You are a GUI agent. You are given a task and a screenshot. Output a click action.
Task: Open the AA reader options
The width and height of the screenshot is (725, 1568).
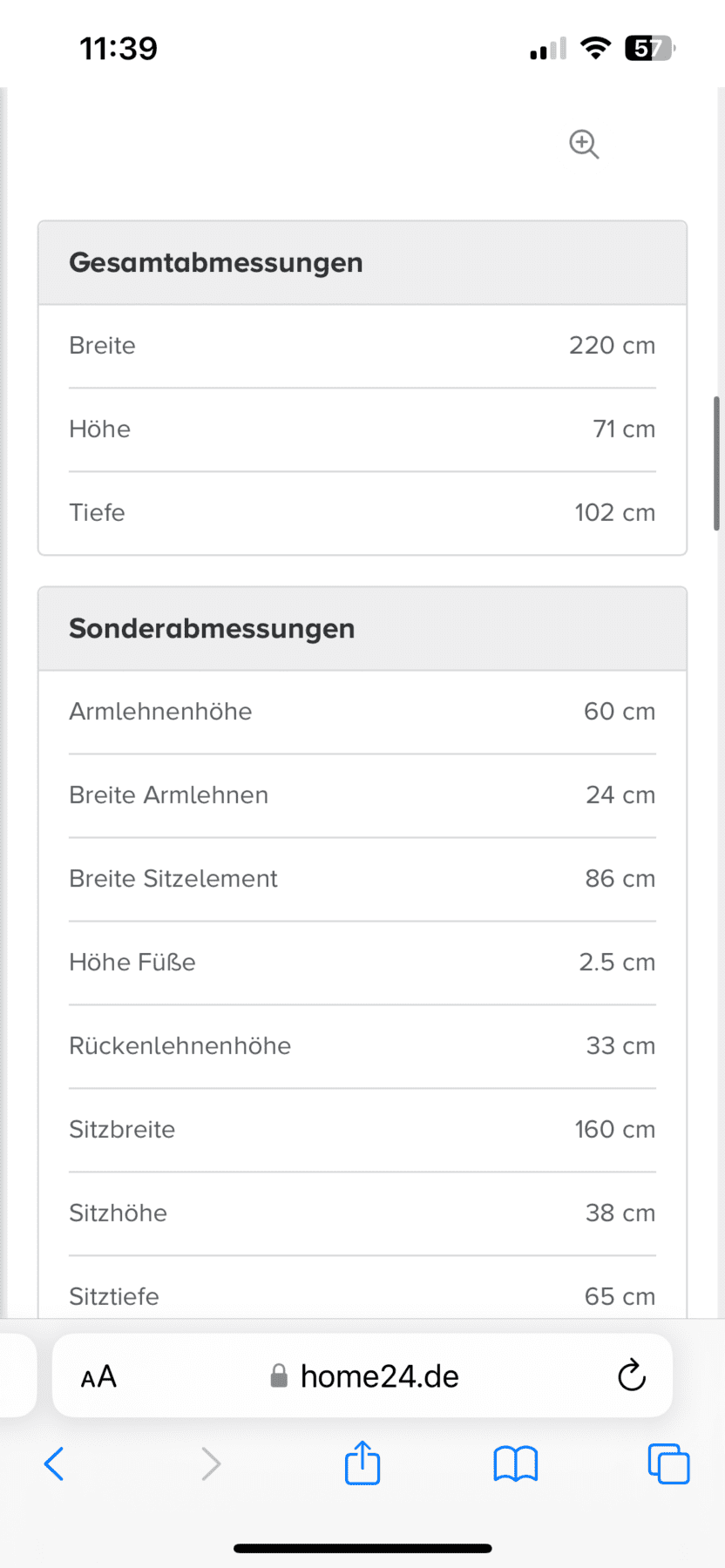[98, 1377]
